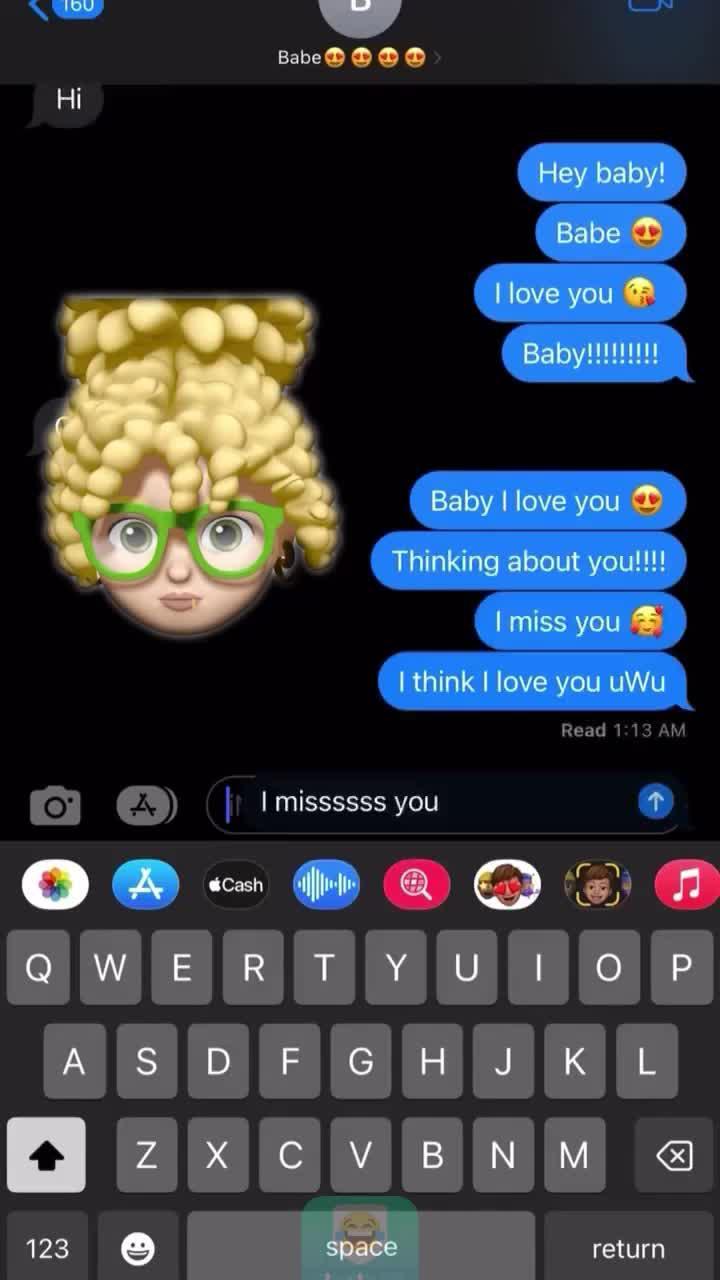Tap the shift key
The image size is (720, 1280).
(x=46, y=1156)
